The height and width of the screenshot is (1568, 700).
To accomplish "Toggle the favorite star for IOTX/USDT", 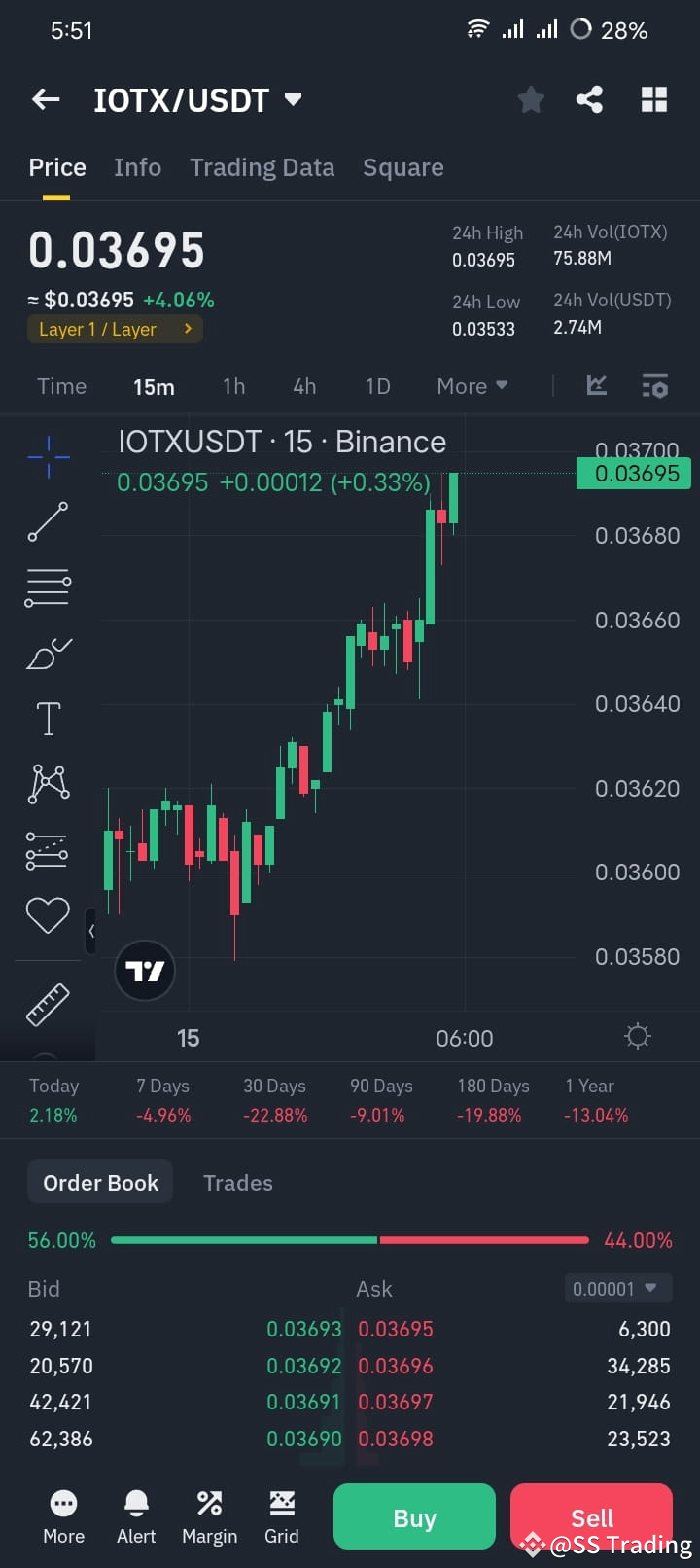I will (x=531, y=98).
